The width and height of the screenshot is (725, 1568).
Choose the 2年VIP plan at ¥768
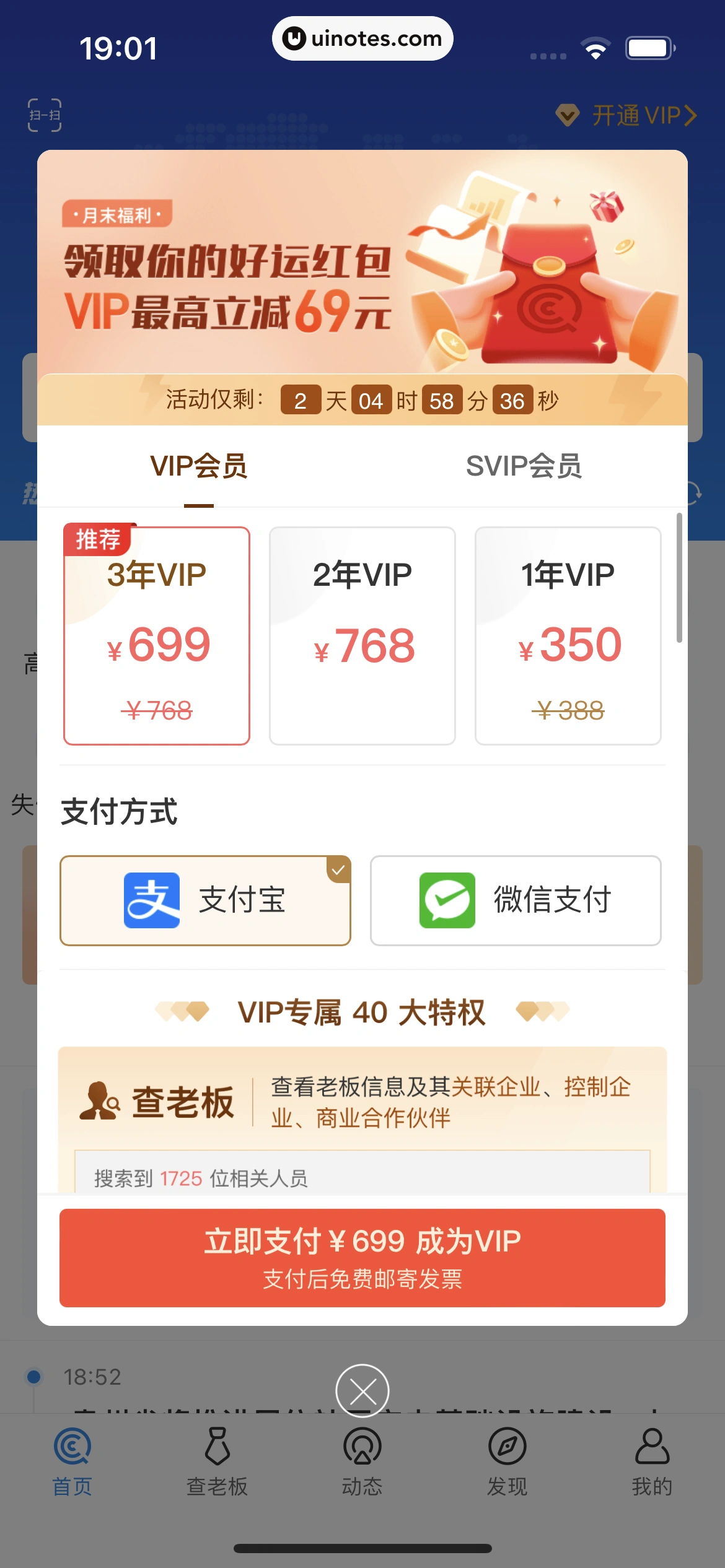362,636
